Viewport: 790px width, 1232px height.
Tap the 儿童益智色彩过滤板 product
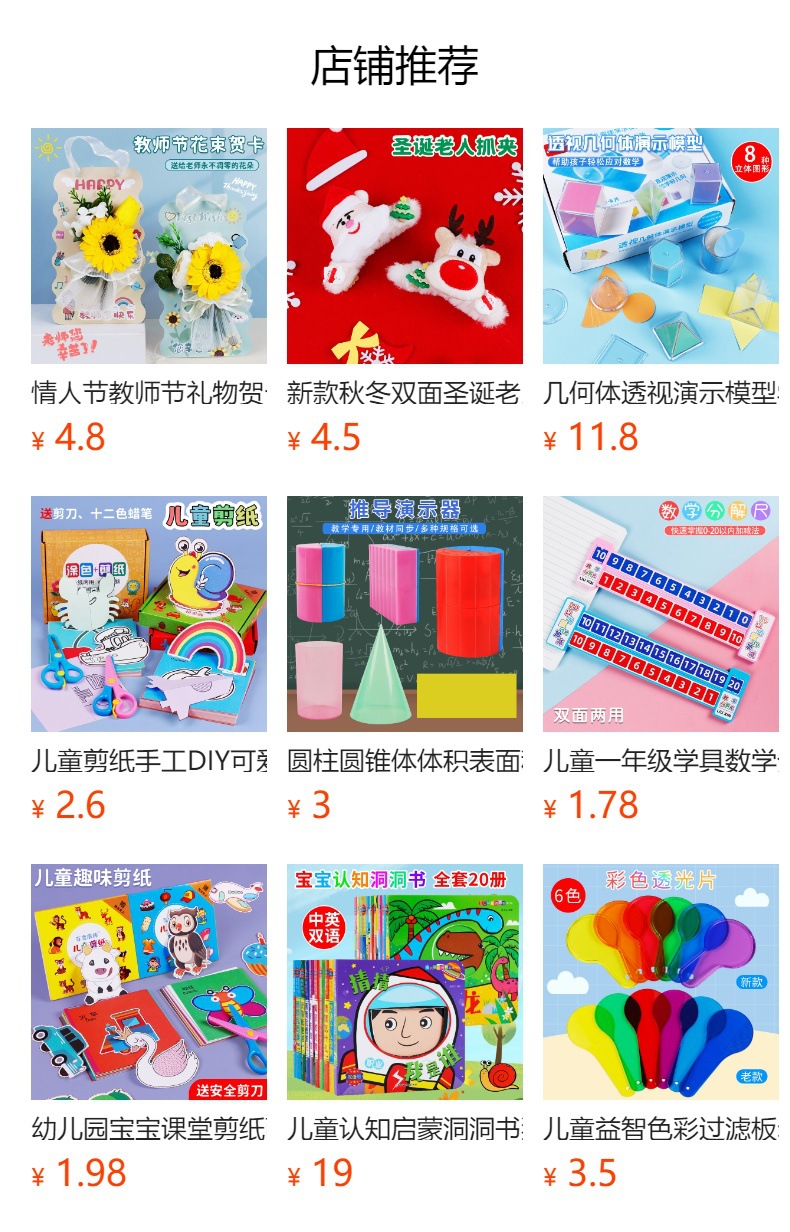tap(661, 1028)
